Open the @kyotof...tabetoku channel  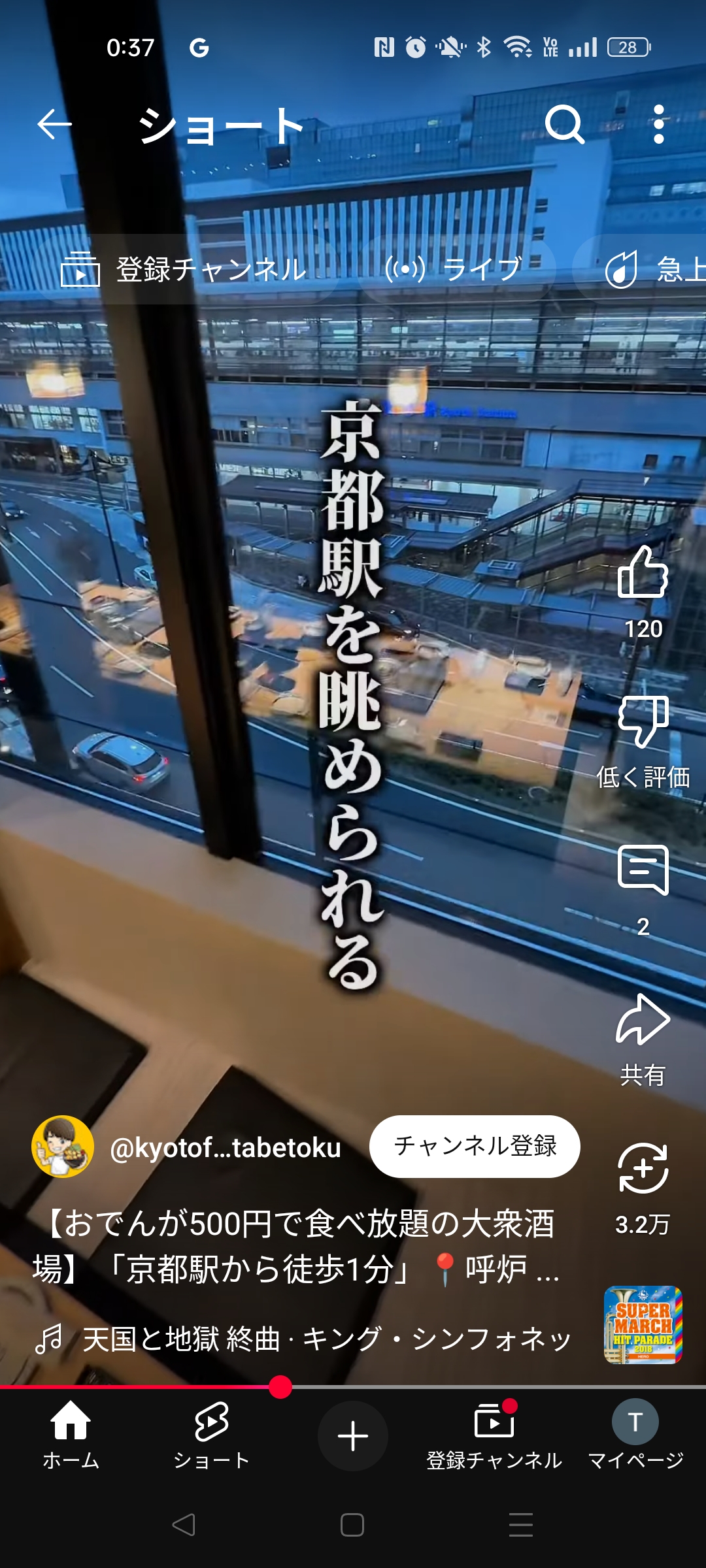(225, 1148)
